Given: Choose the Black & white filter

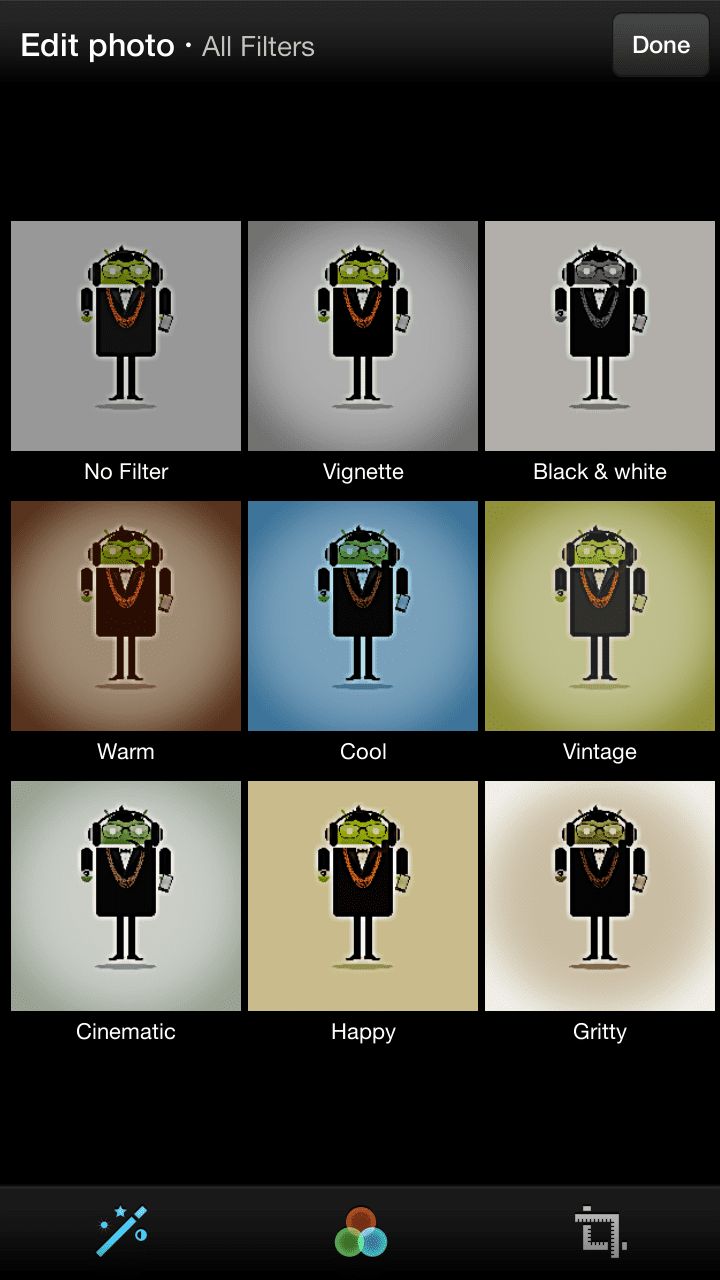Looking at the screenshot, I should 600,336.
